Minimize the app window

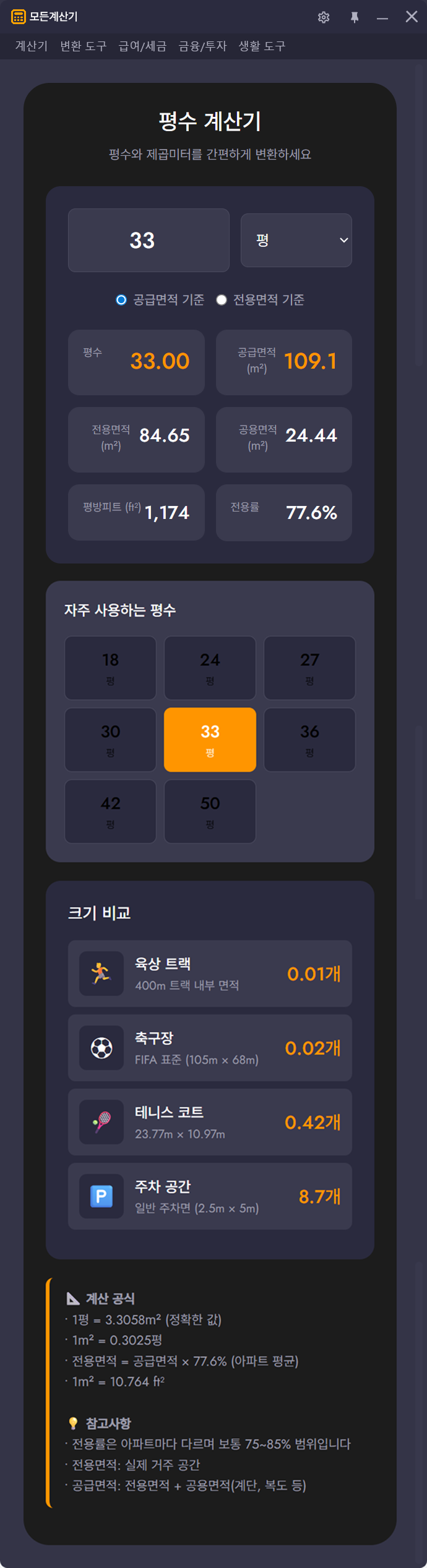(x=382, y=17)
